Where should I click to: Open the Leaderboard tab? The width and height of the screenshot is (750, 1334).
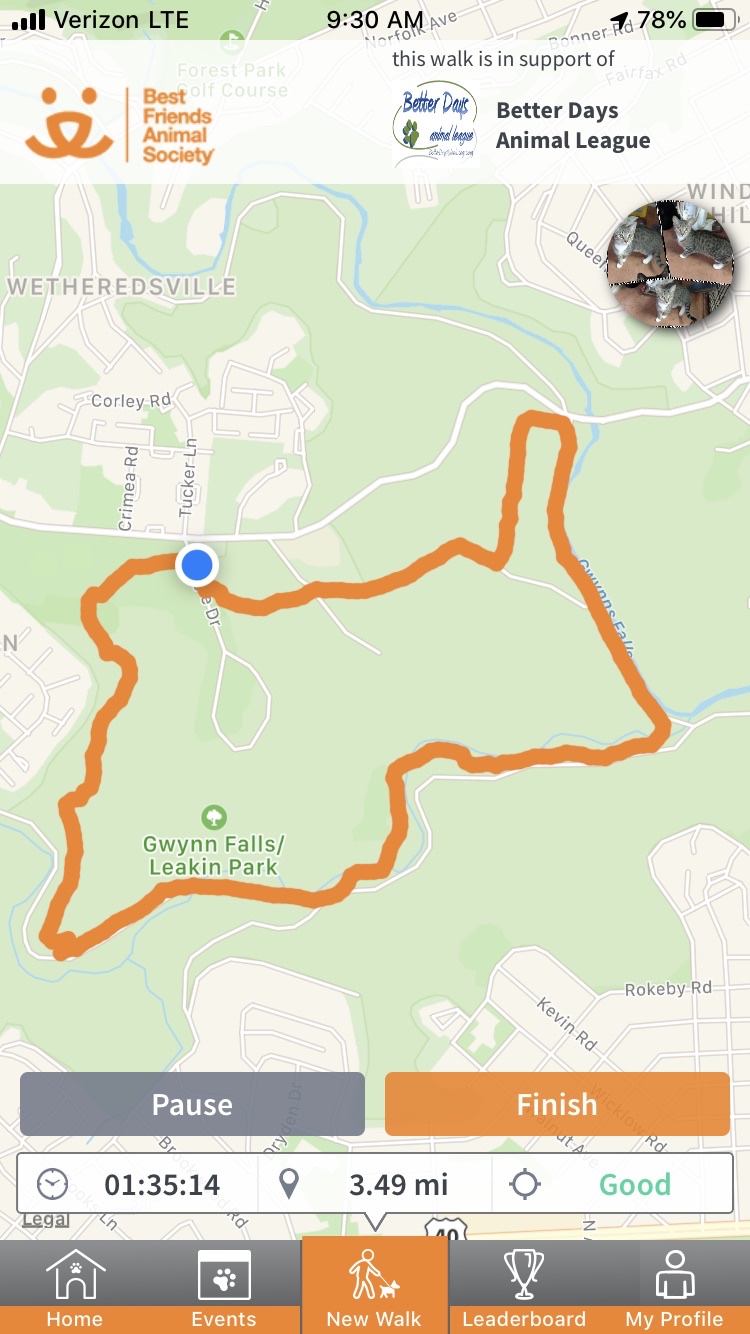[x=524, y=1288]
